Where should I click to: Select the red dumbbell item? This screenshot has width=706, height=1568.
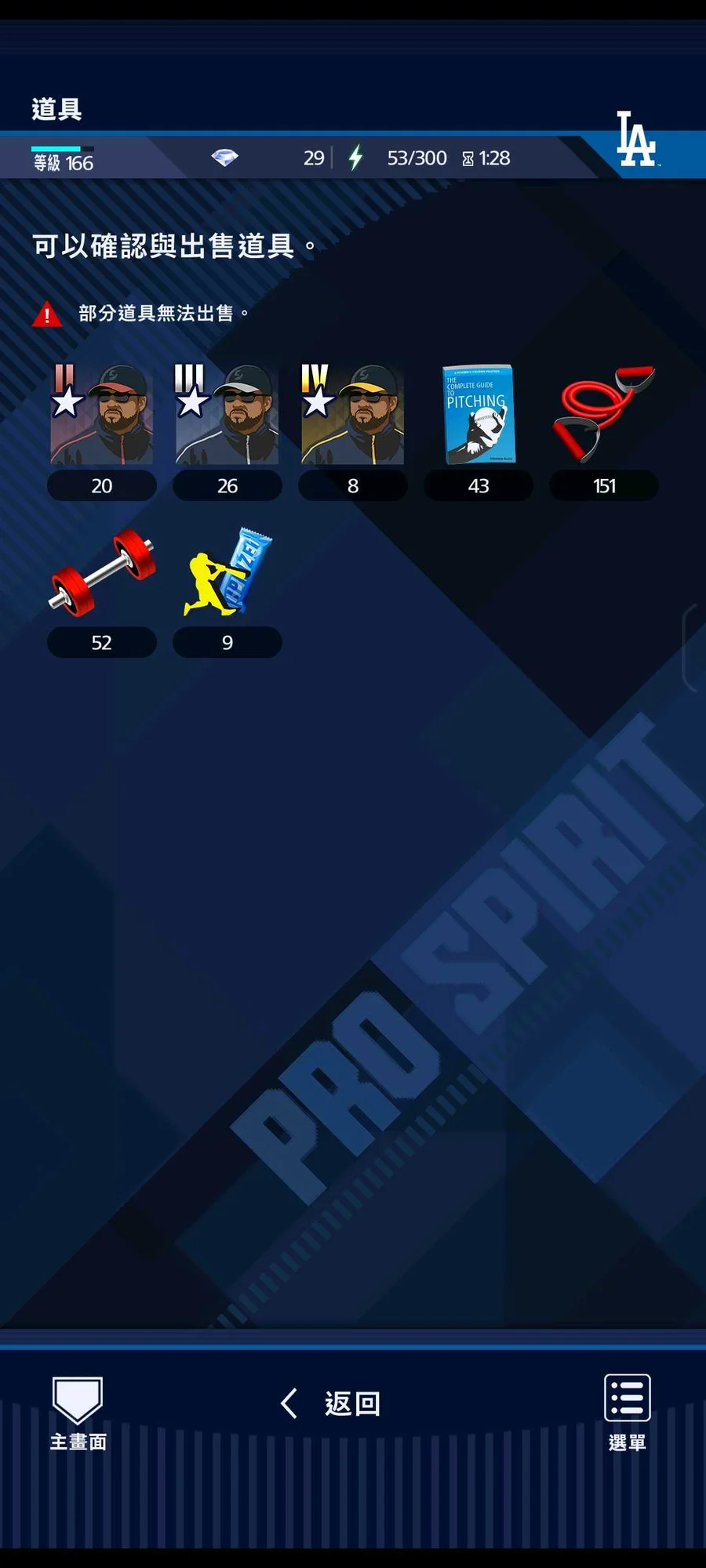coord(102,572)
